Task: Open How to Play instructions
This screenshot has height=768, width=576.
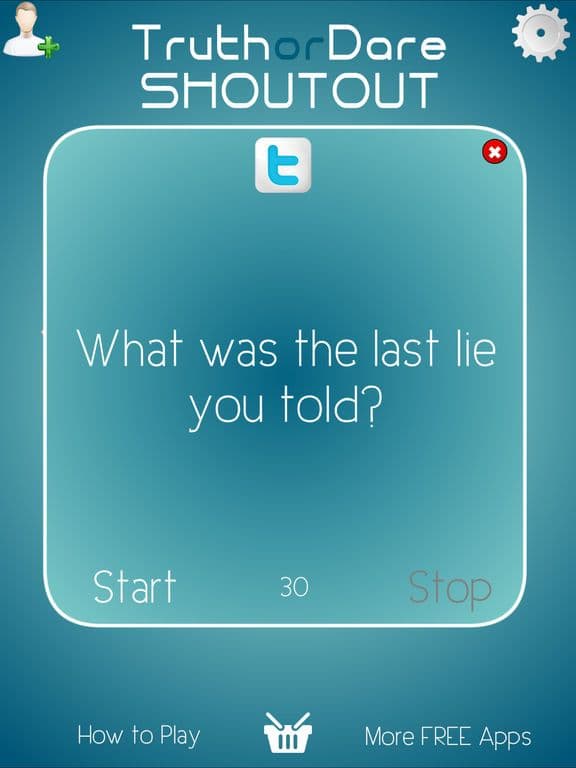Action: pyautogui.click(x=139, y=736)
